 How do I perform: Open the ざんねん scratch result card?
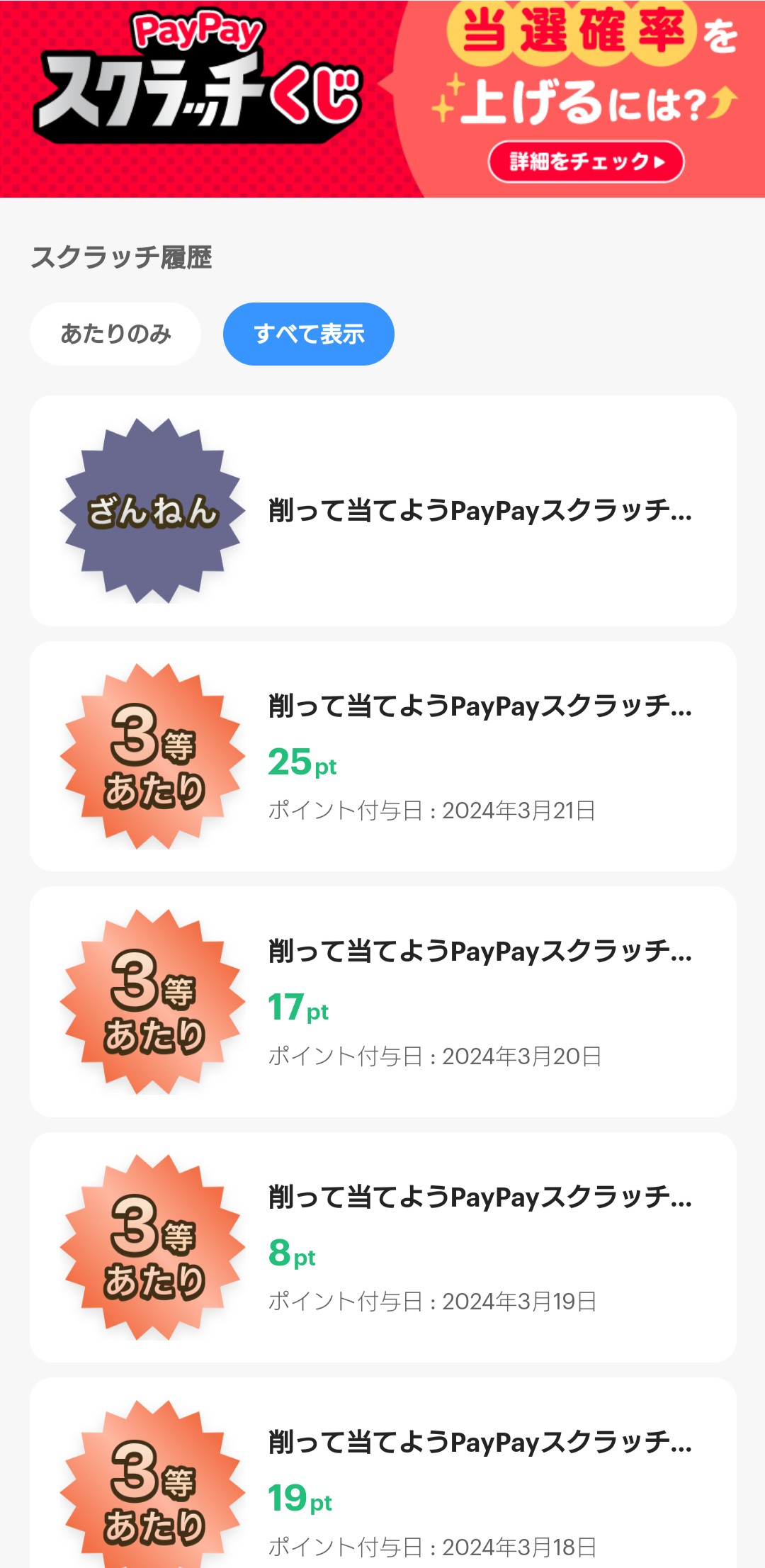[382, 511]
